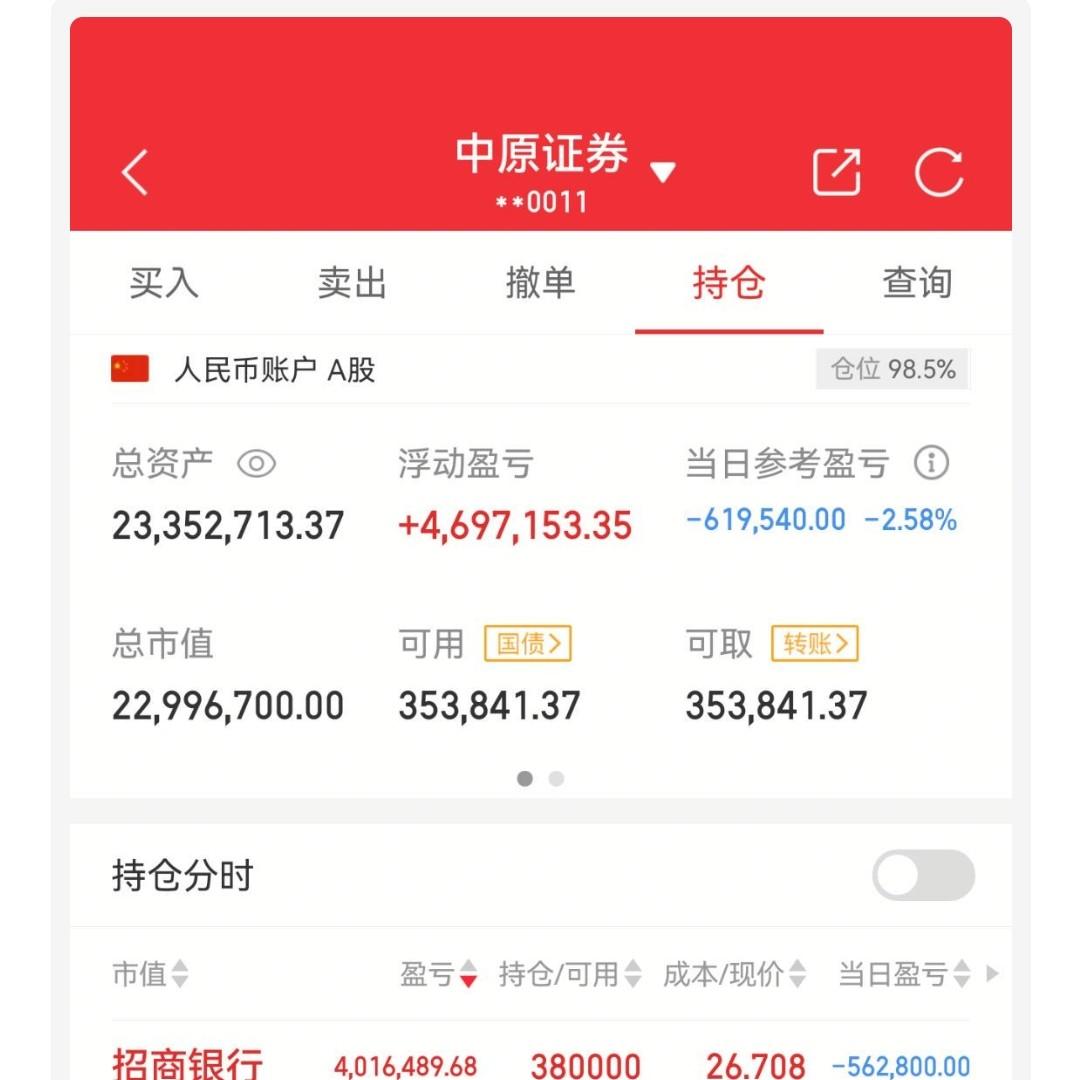Open the 撤单 tab
The height and width of the screenshot is (1080, 1080).
pyautogui.click(x=540, y=283)
